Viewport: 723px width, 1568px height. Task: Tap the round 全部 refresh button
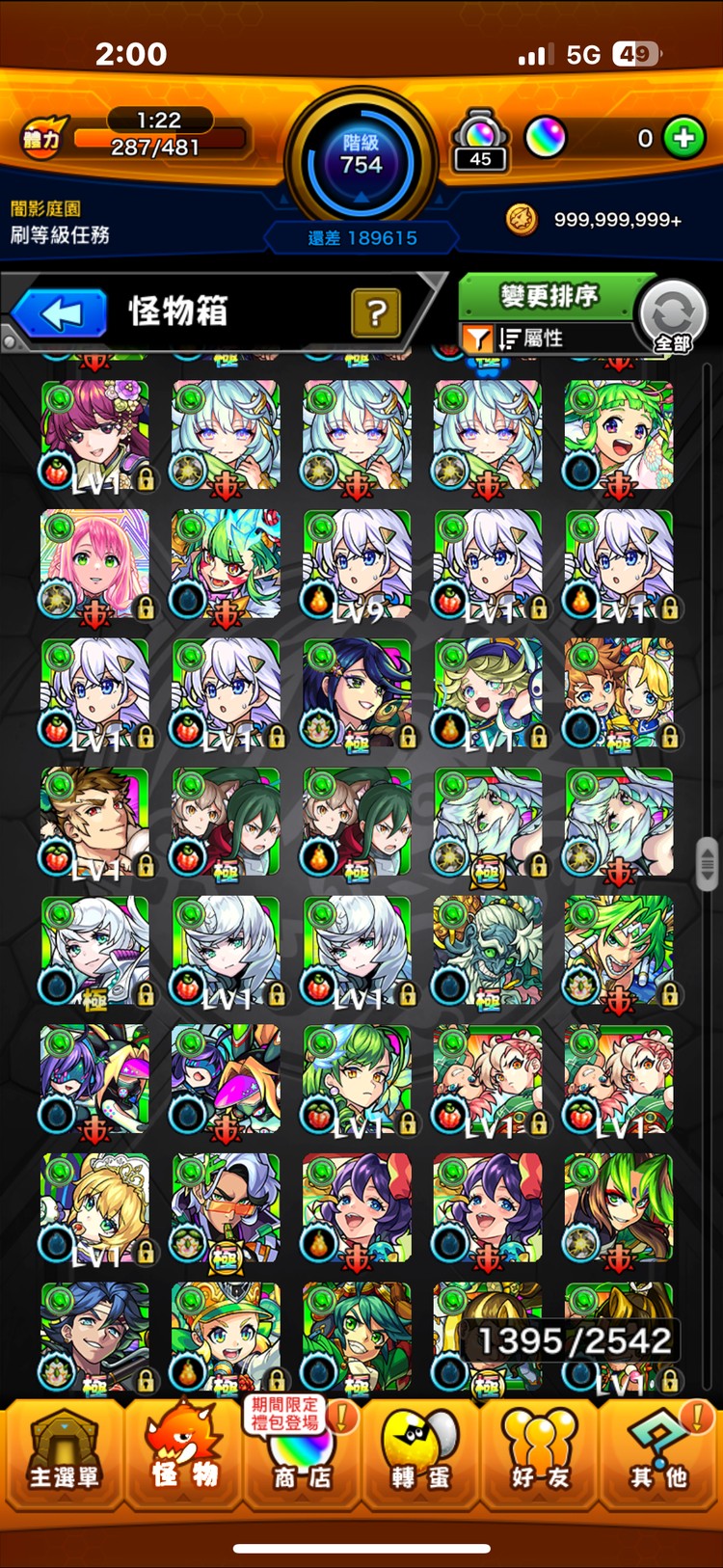[x=673, y=316]
